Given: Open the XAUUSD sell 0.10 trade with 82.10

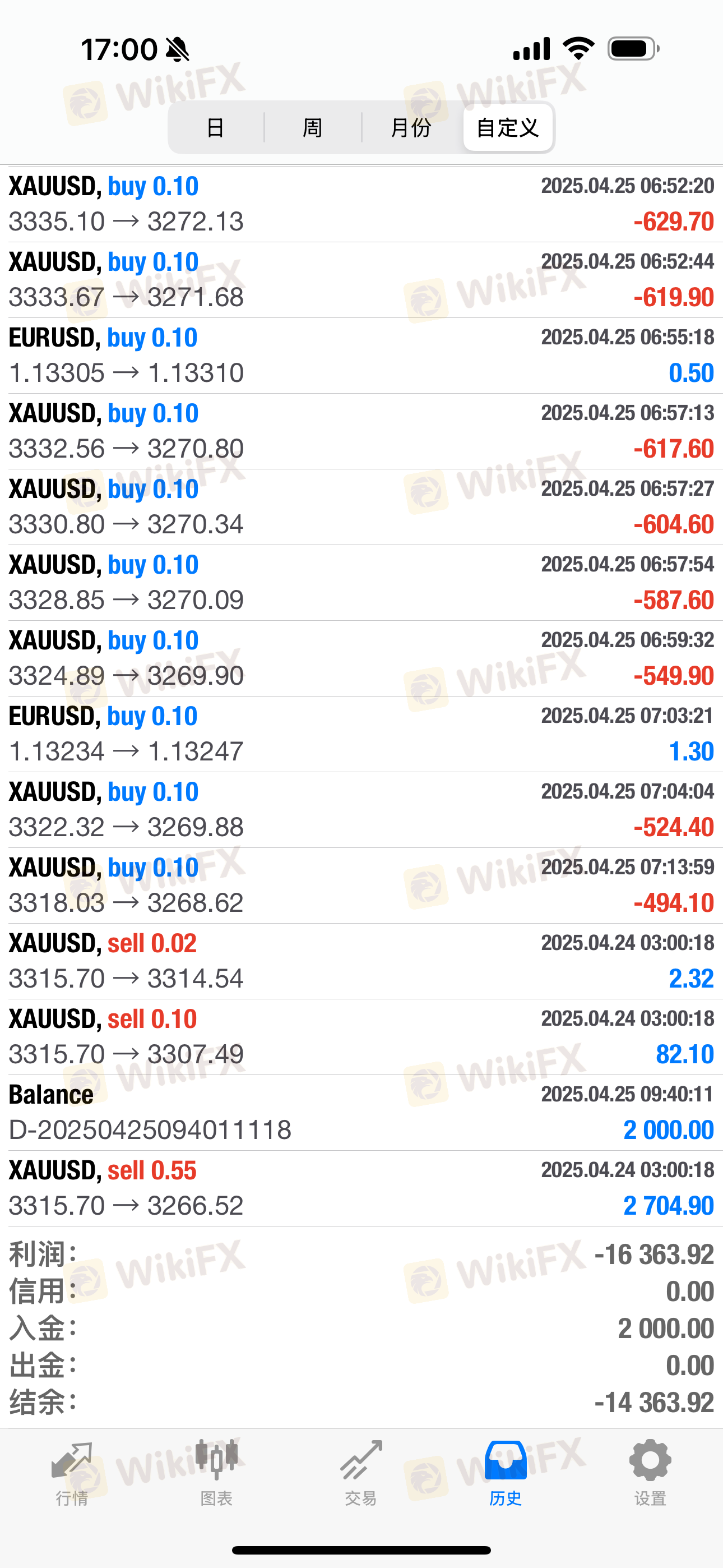Looking at the screenshot, I should (361, 1036).
